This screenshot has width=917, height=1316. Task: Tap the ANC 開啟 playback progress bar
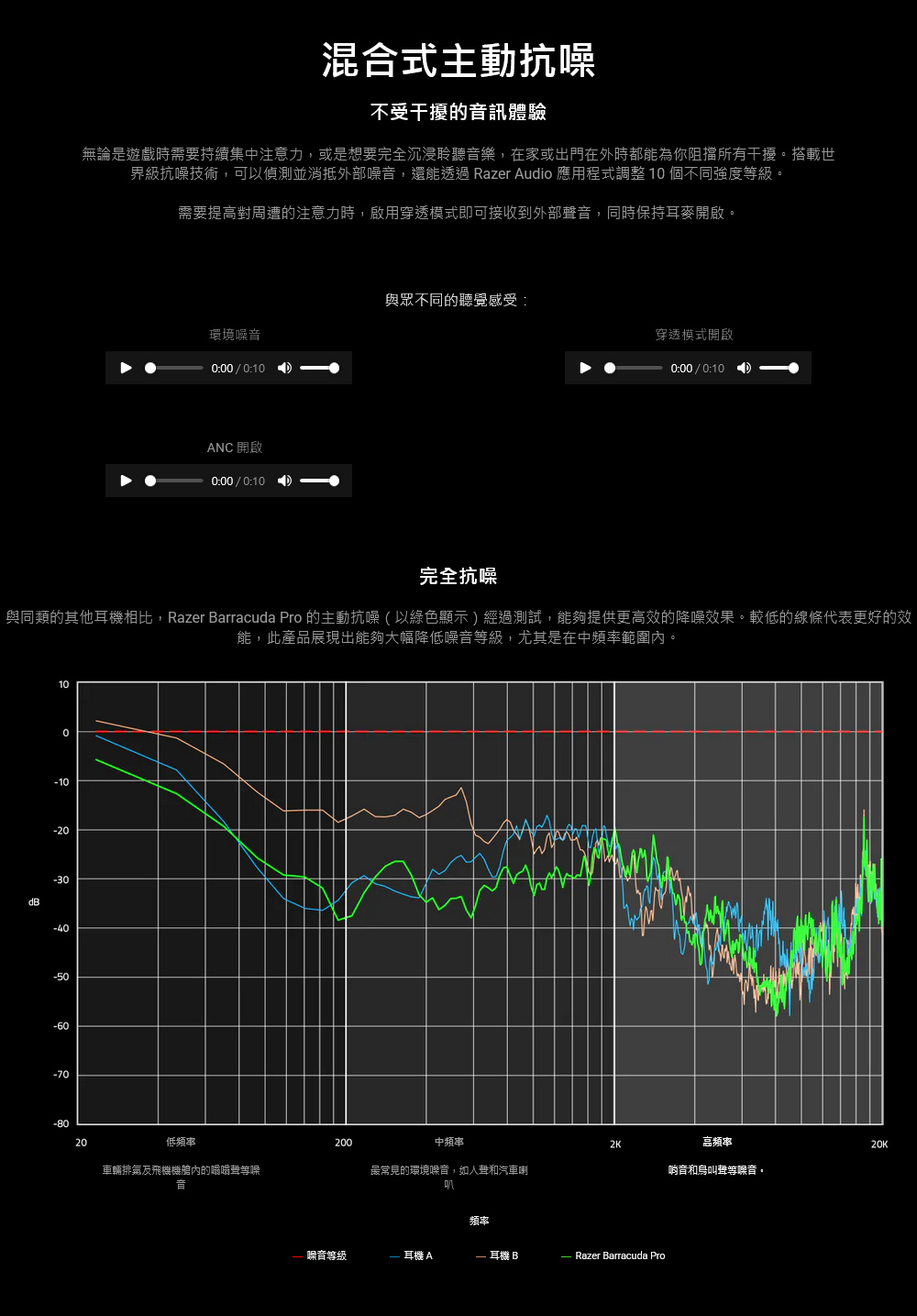click(x=174, y=481)
